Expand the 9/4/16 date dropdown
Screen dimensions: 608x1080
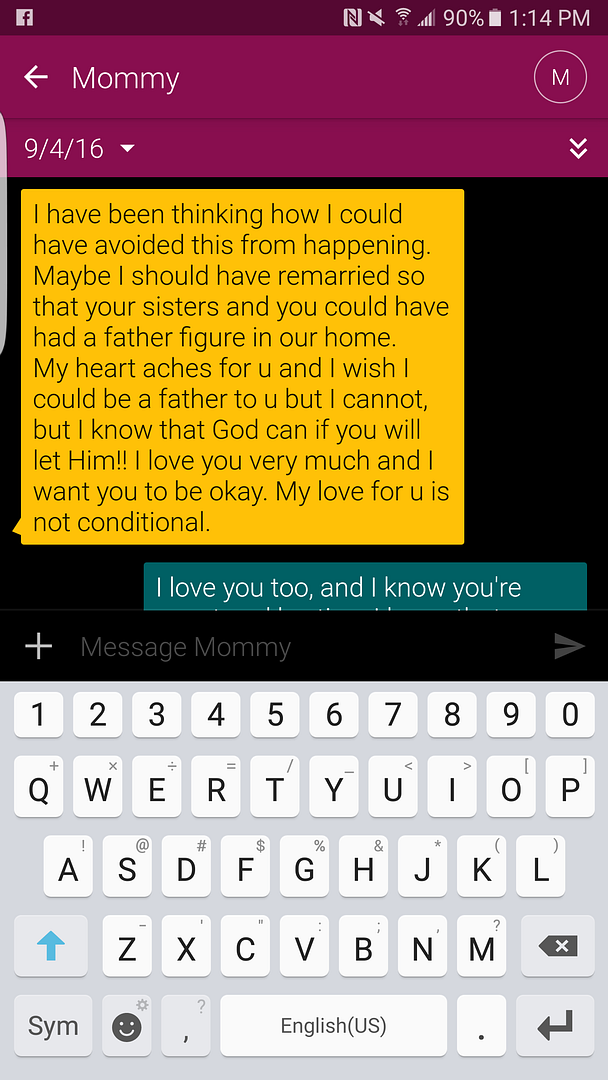127,149
